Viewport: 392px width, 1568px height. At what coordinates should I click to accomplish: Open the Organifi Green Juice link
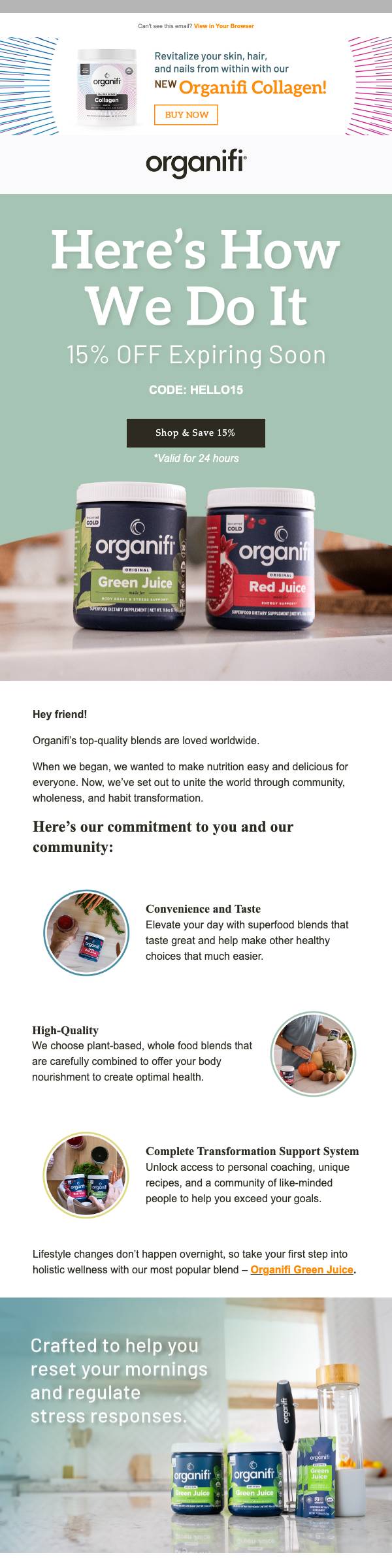[x=302, y=1269]
